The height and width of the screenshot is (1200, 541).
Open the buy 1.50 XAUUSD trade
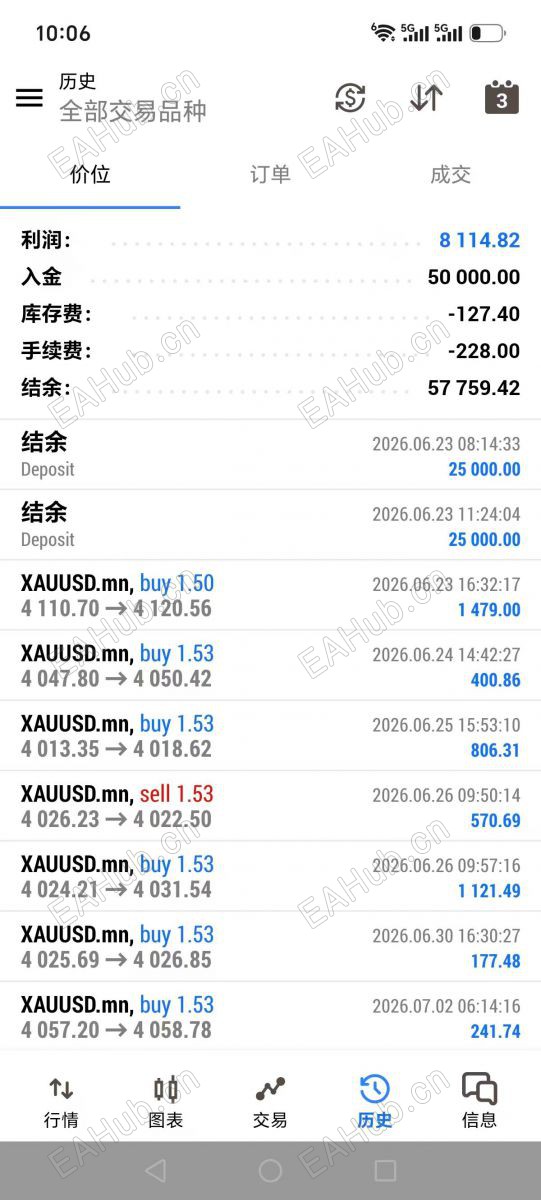click(x=270, y=595)
